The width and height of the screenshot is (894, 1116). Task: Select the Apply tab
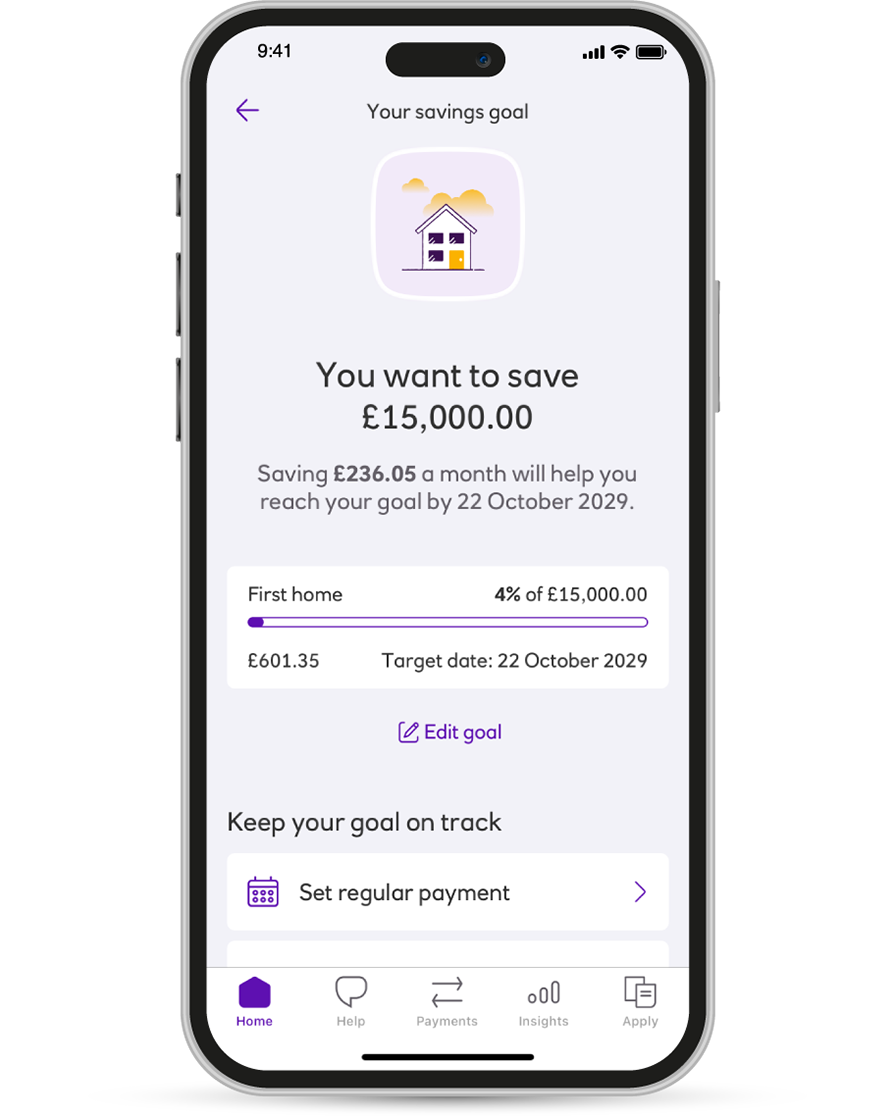pos(640,1002)
